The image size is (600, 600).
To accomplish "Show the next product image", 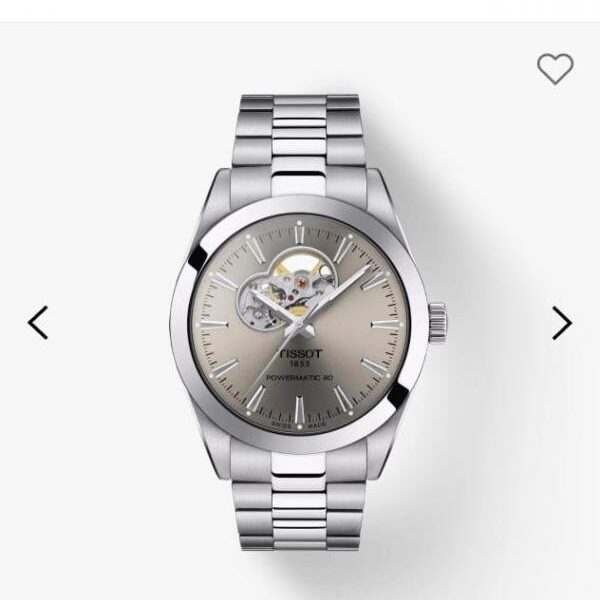I will [x=562, y=323].
